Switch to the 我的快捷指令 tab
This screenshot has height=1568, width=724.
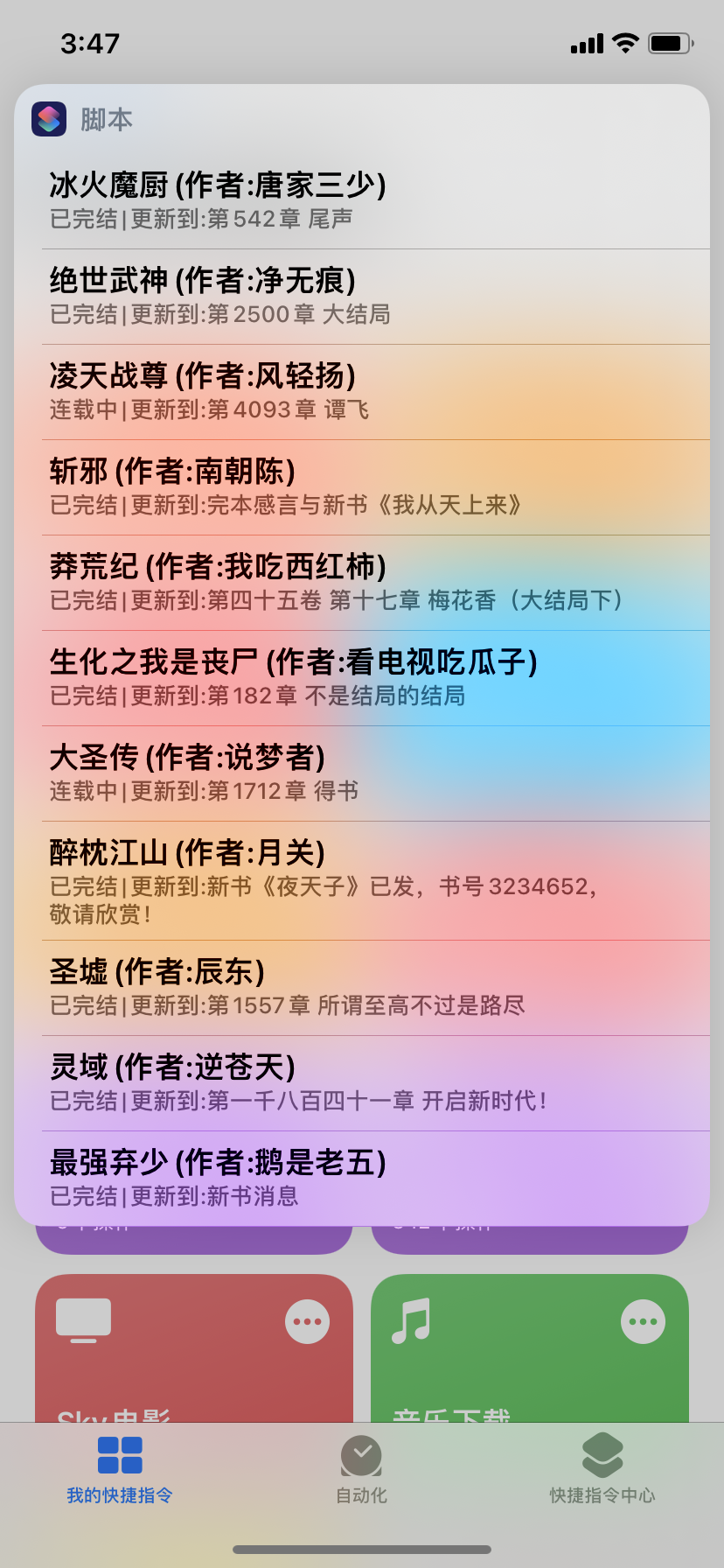(120, 1470)
